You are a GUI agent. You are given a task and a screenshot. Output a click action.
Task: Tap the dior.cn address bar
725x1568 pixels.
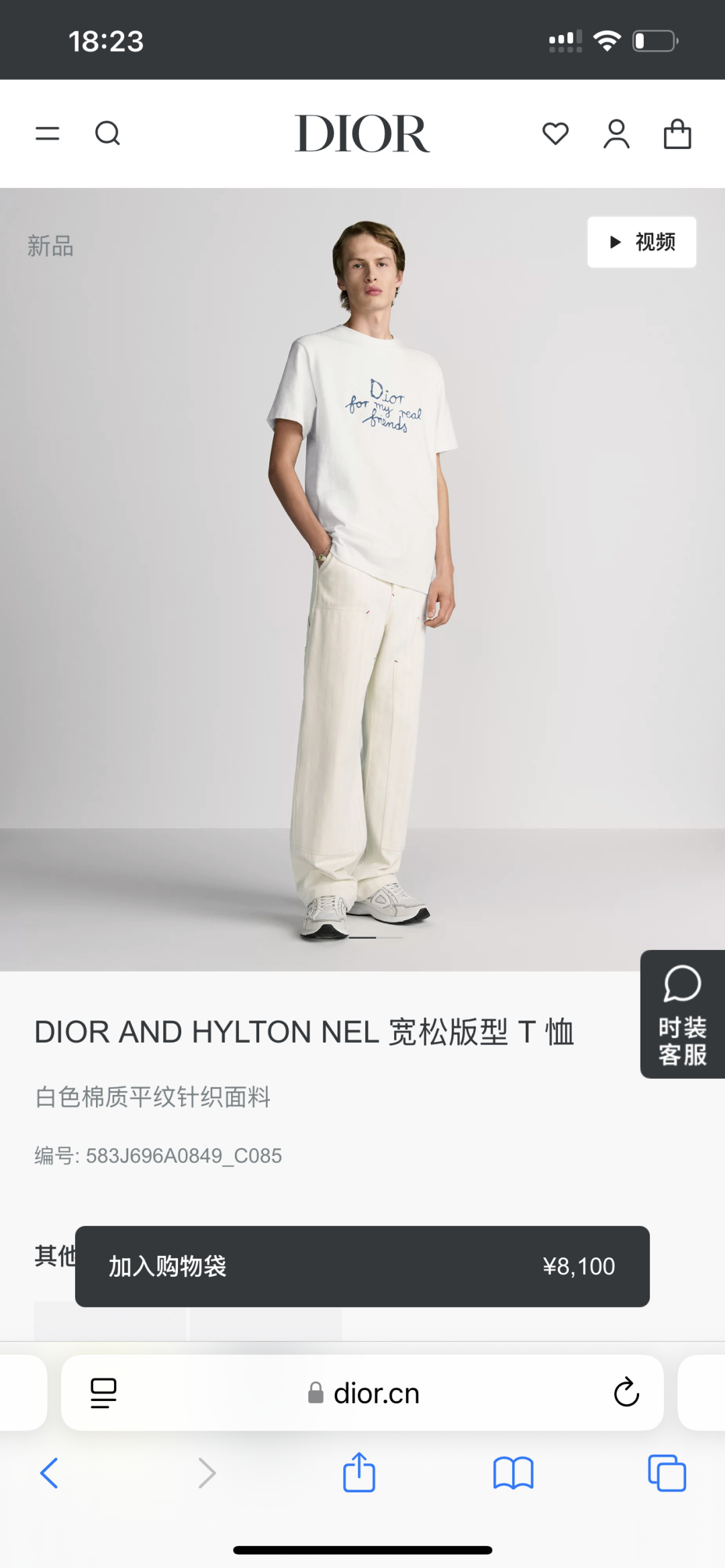pos(362,1393)
